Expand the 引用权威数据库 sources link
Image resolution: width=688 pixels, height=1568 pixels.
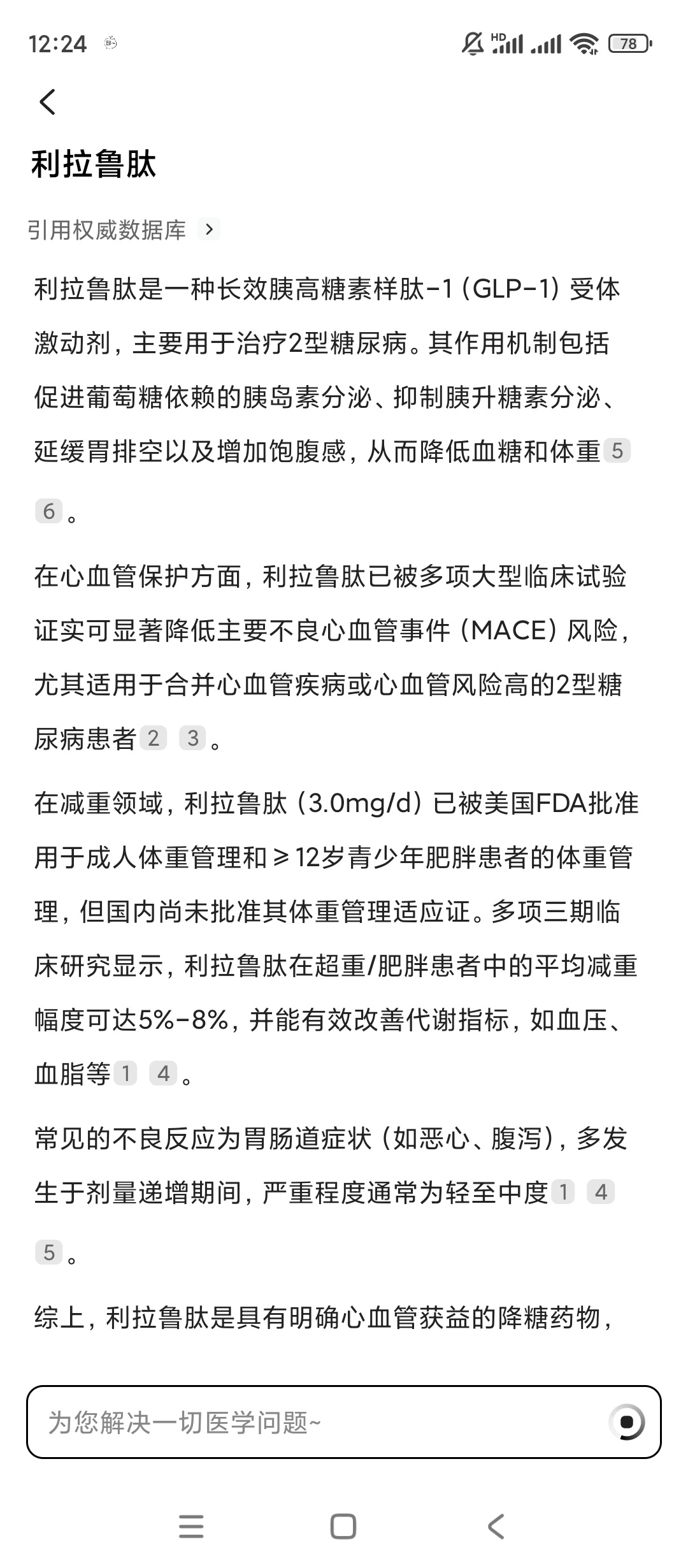123,229
